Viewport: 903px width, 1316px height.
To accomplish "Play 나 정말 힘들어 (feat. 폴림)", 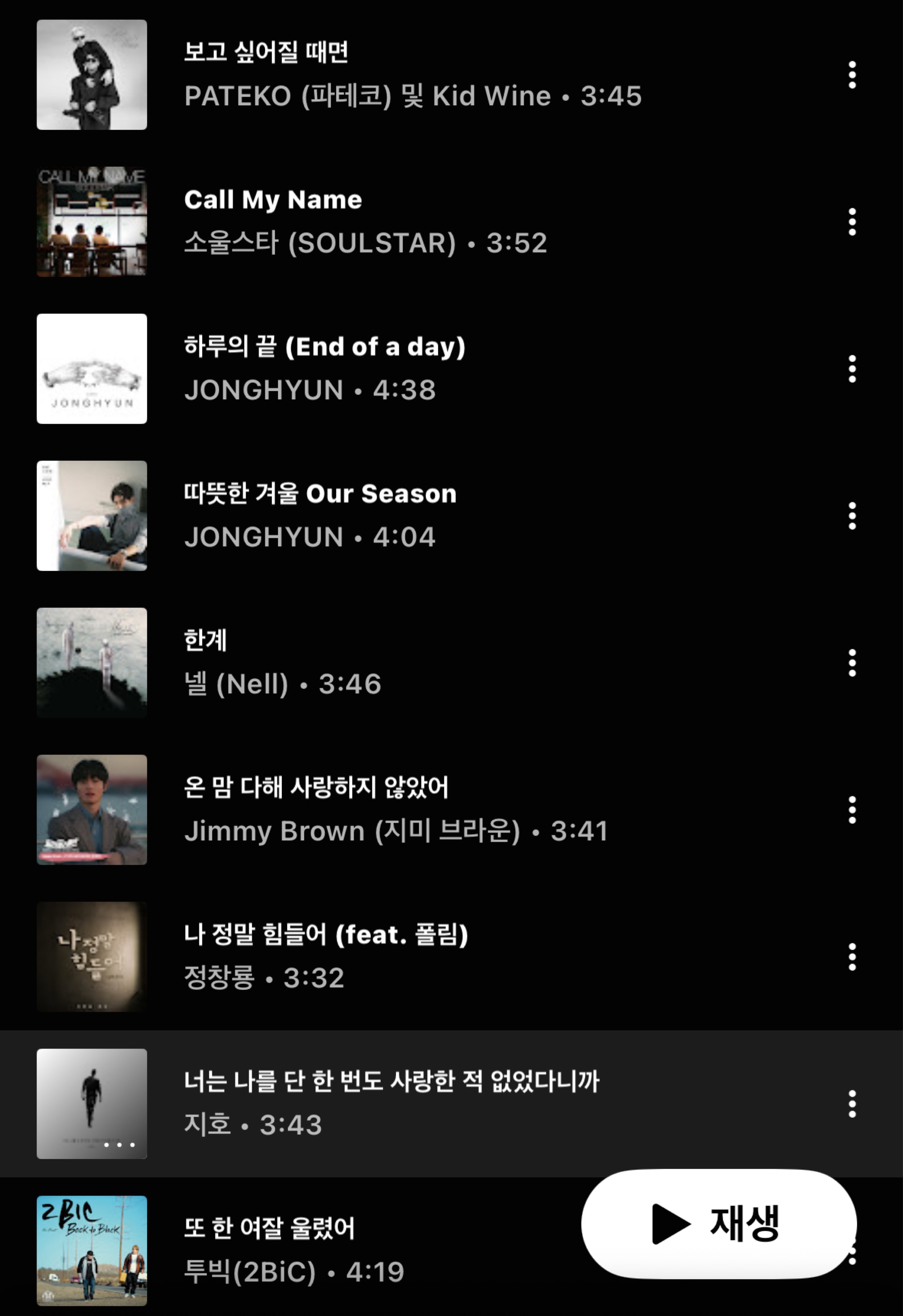I will coord(397,957).
